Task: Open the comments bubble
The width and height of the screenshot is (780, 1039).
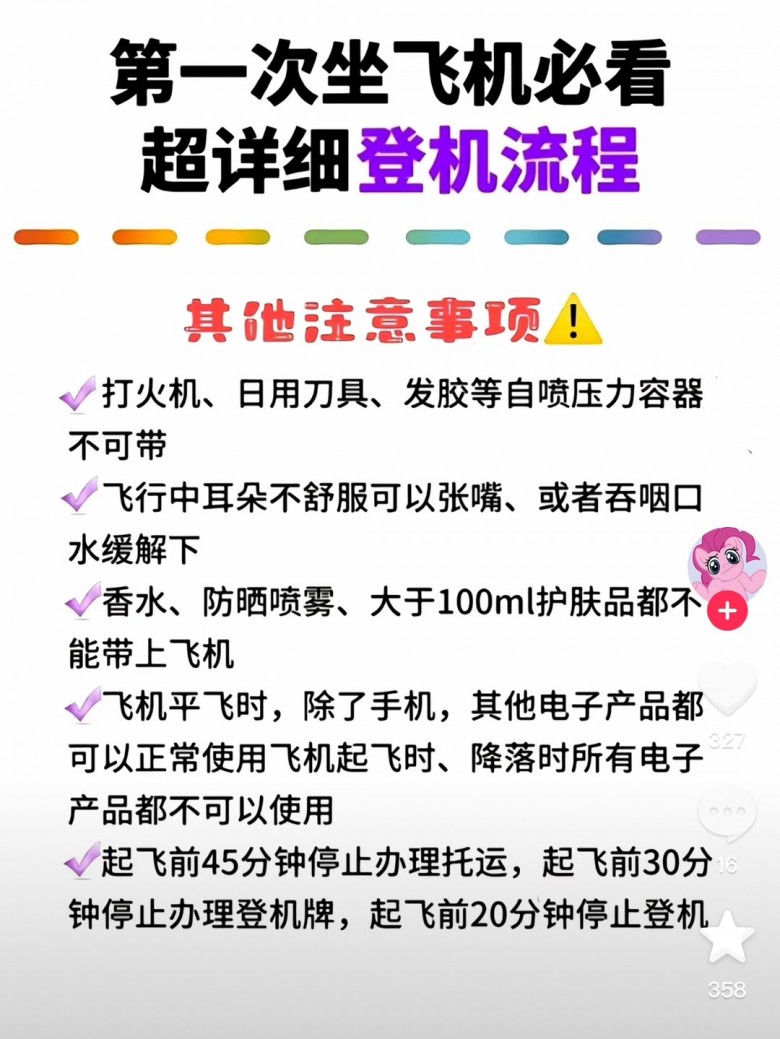Action: 727,812
